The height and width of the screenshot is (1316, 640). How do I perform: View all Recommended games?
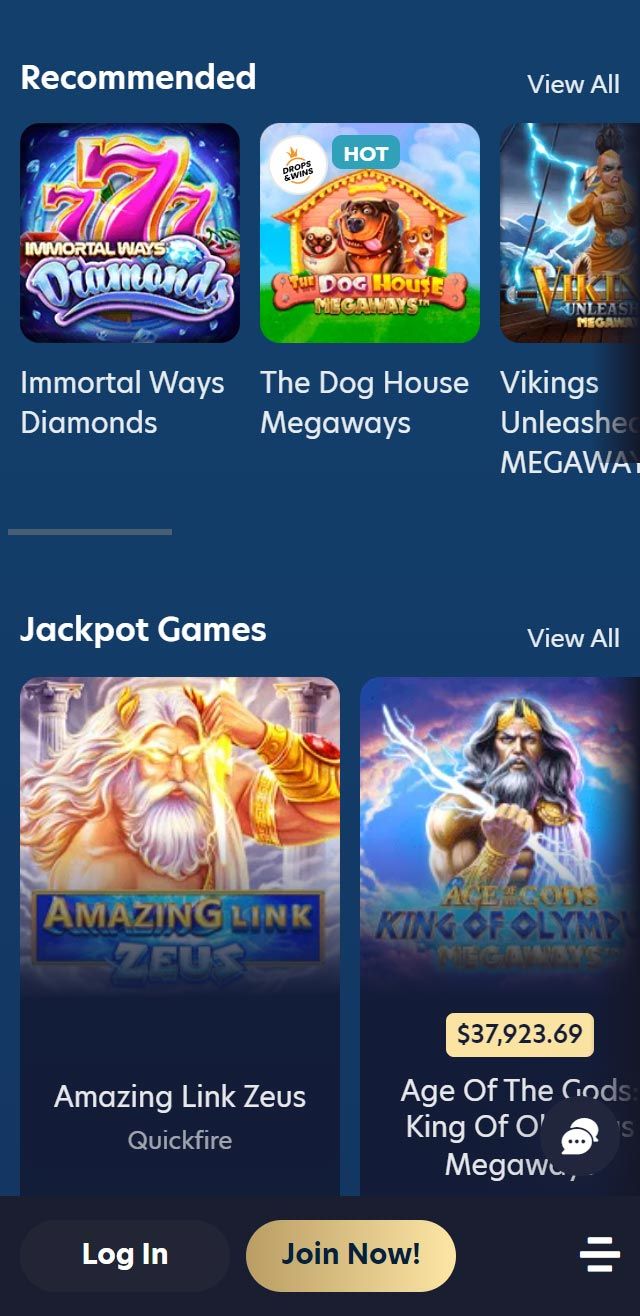pyautogui.click(x=573, y=84)
